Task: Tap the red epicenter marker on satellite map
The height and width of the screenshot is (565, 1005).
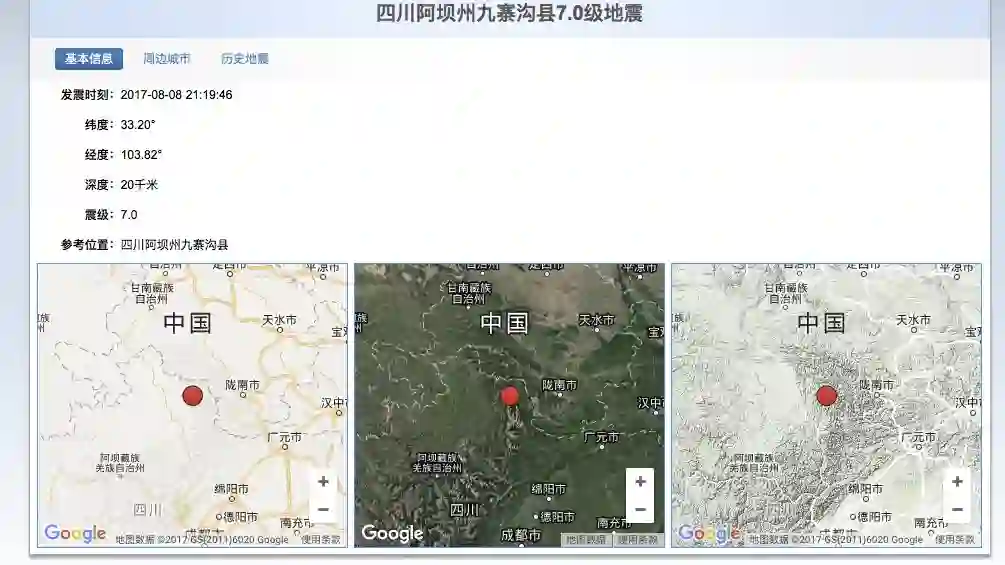Action: 510,395
